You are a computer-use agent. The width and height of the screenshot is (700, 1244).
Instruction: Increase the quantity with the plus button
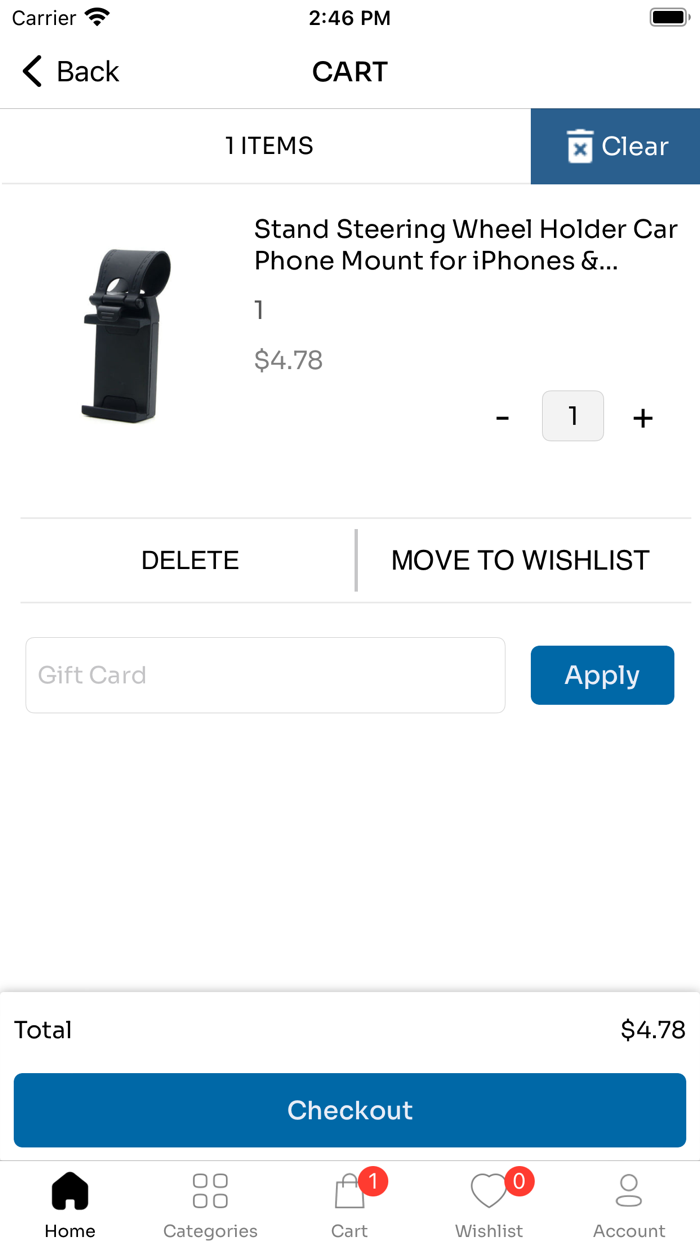pos(643,417)
